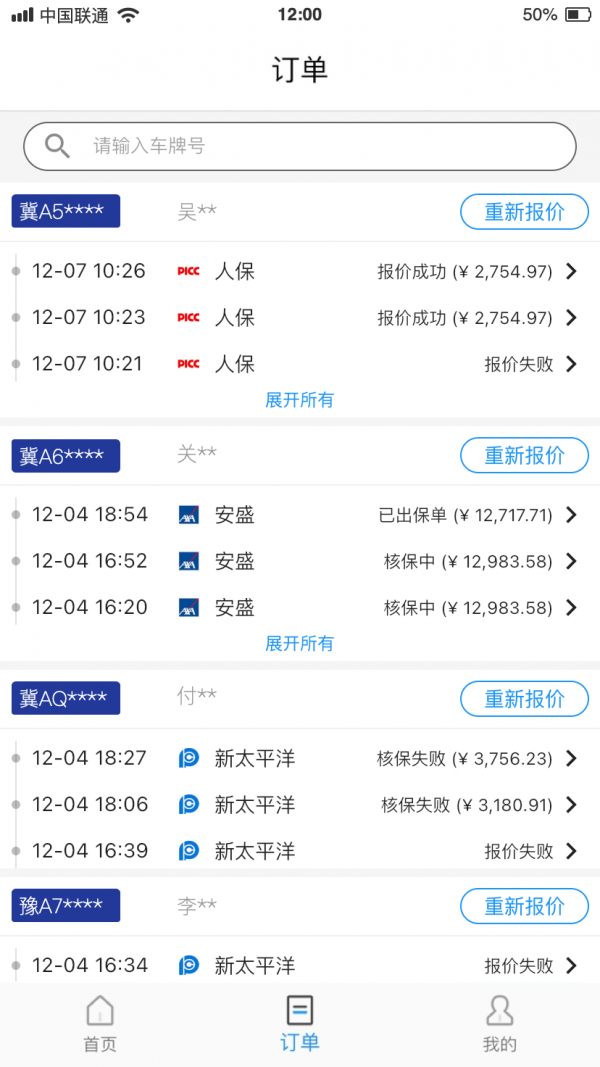Select the 订单 tab

click(299, 1024)
